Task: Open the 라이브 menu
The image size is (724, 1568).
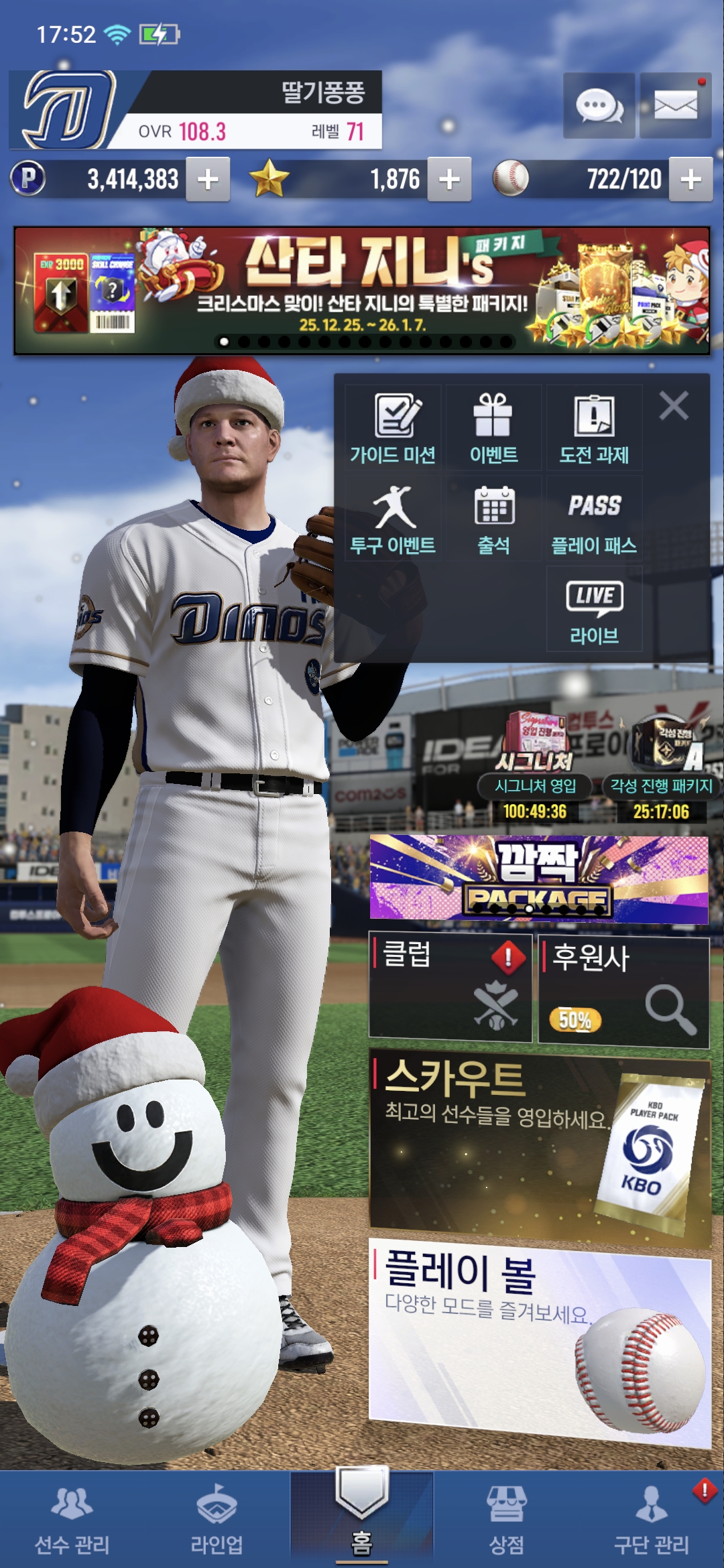Action: click(594, 610)
